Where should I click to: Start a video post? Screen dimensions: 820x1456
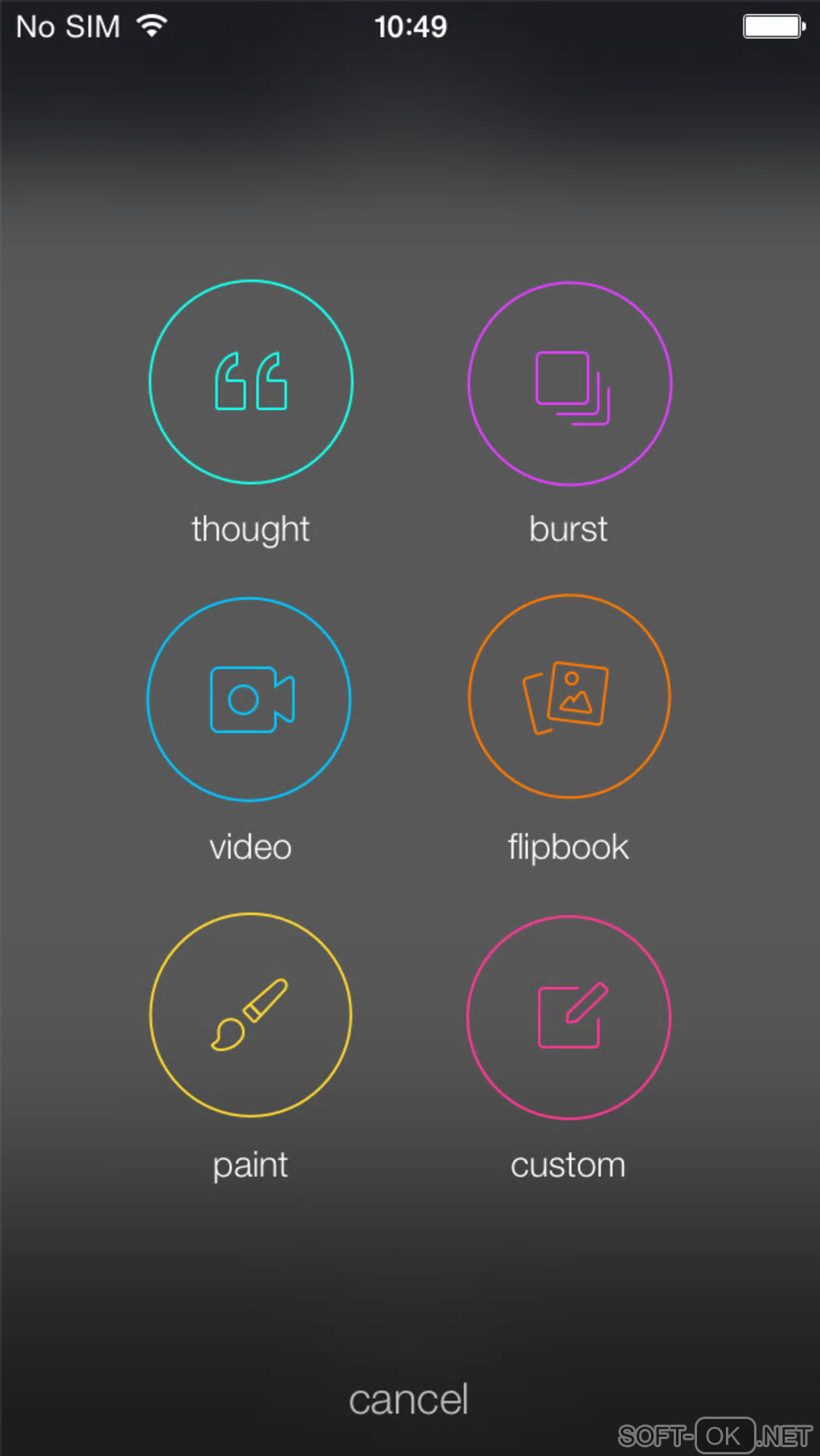249,699
